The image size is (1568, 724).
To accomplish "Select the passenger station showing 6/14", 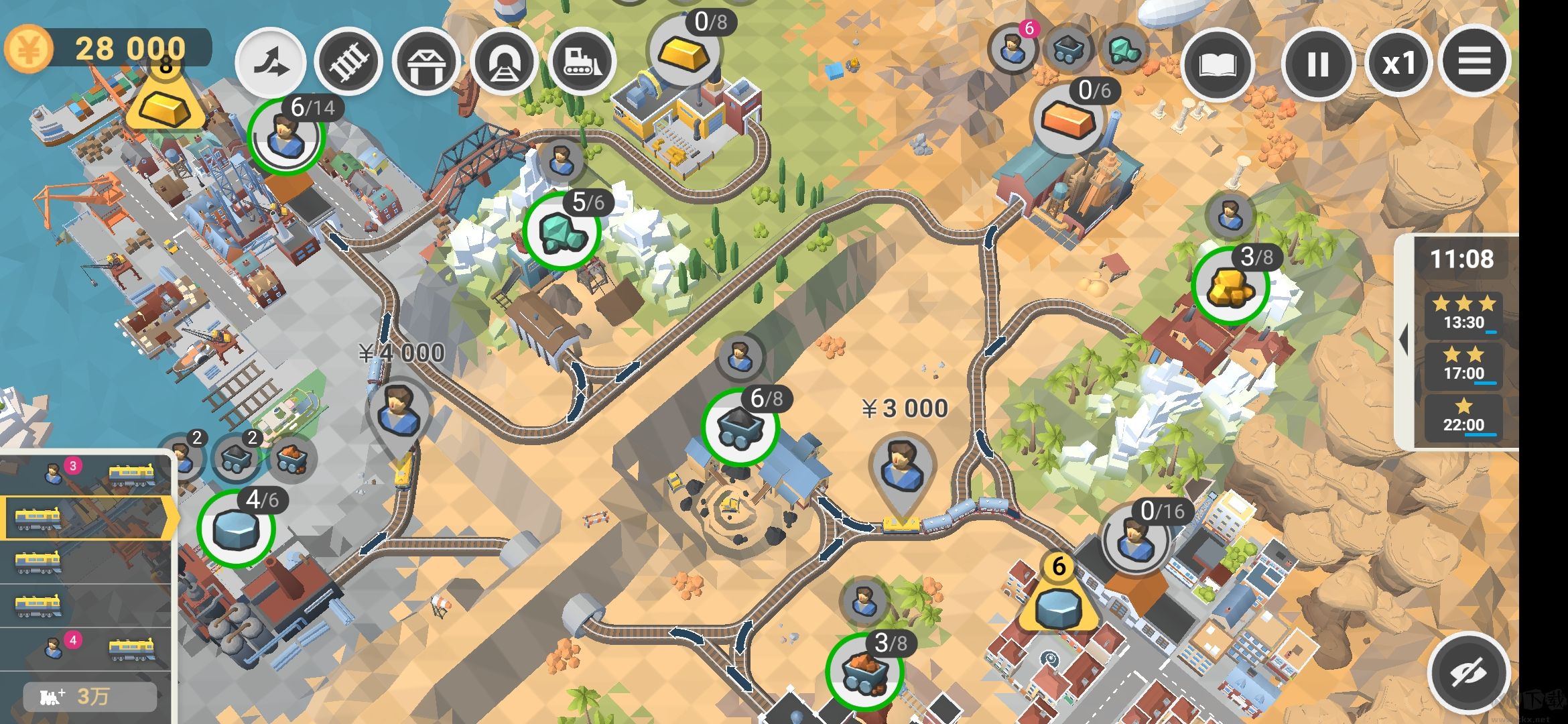I will [x=286, y=137].
